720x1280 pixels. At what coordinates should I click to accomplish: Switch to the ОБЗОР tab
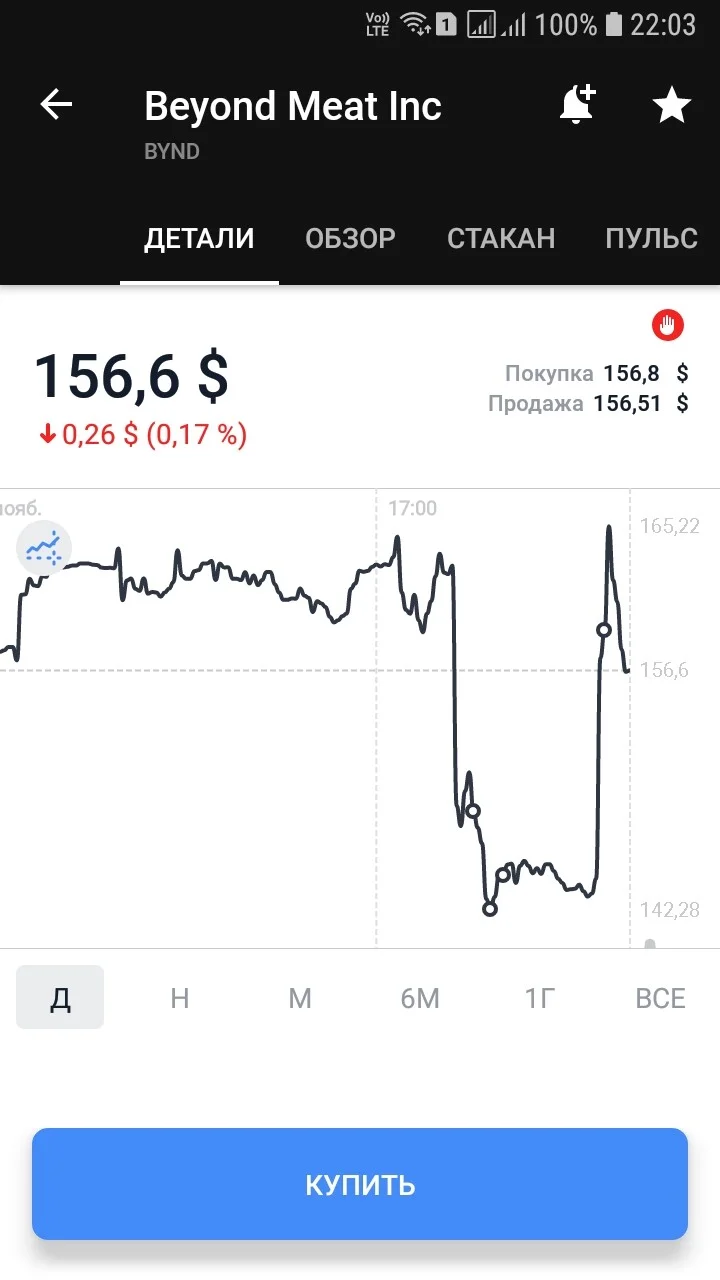click(350, 238)
